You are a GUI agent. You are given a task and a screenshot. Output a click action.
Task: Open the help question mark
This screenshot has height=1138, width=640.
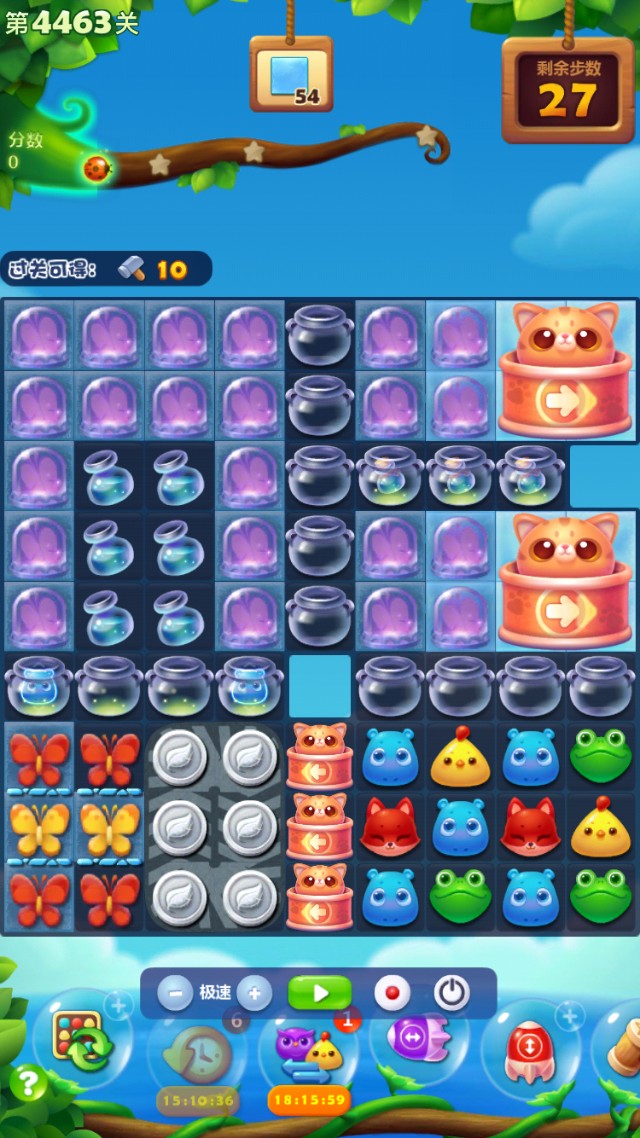click(x=28, y=1082)
